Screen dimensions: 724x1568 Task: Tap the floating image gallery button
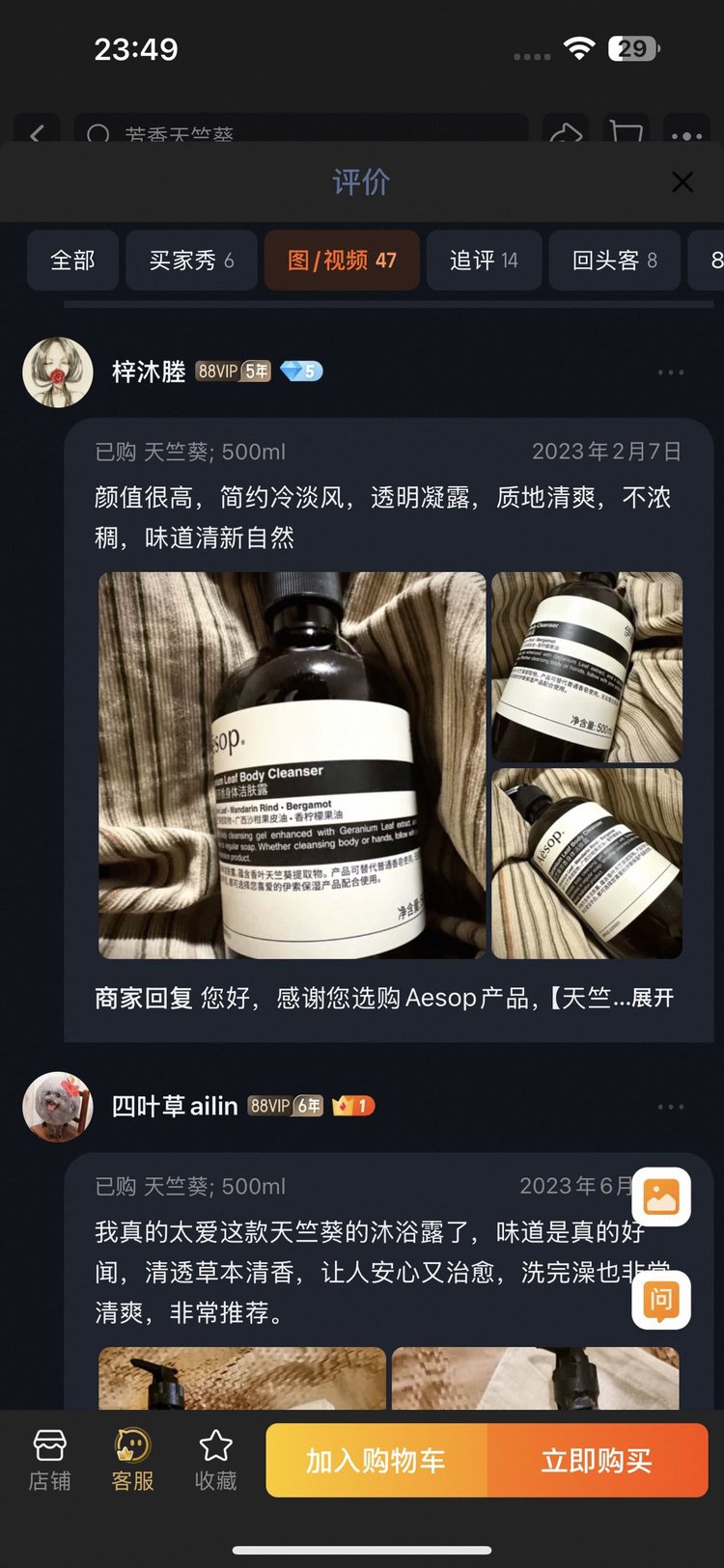pyautogui.click(x=661, y=1197)
